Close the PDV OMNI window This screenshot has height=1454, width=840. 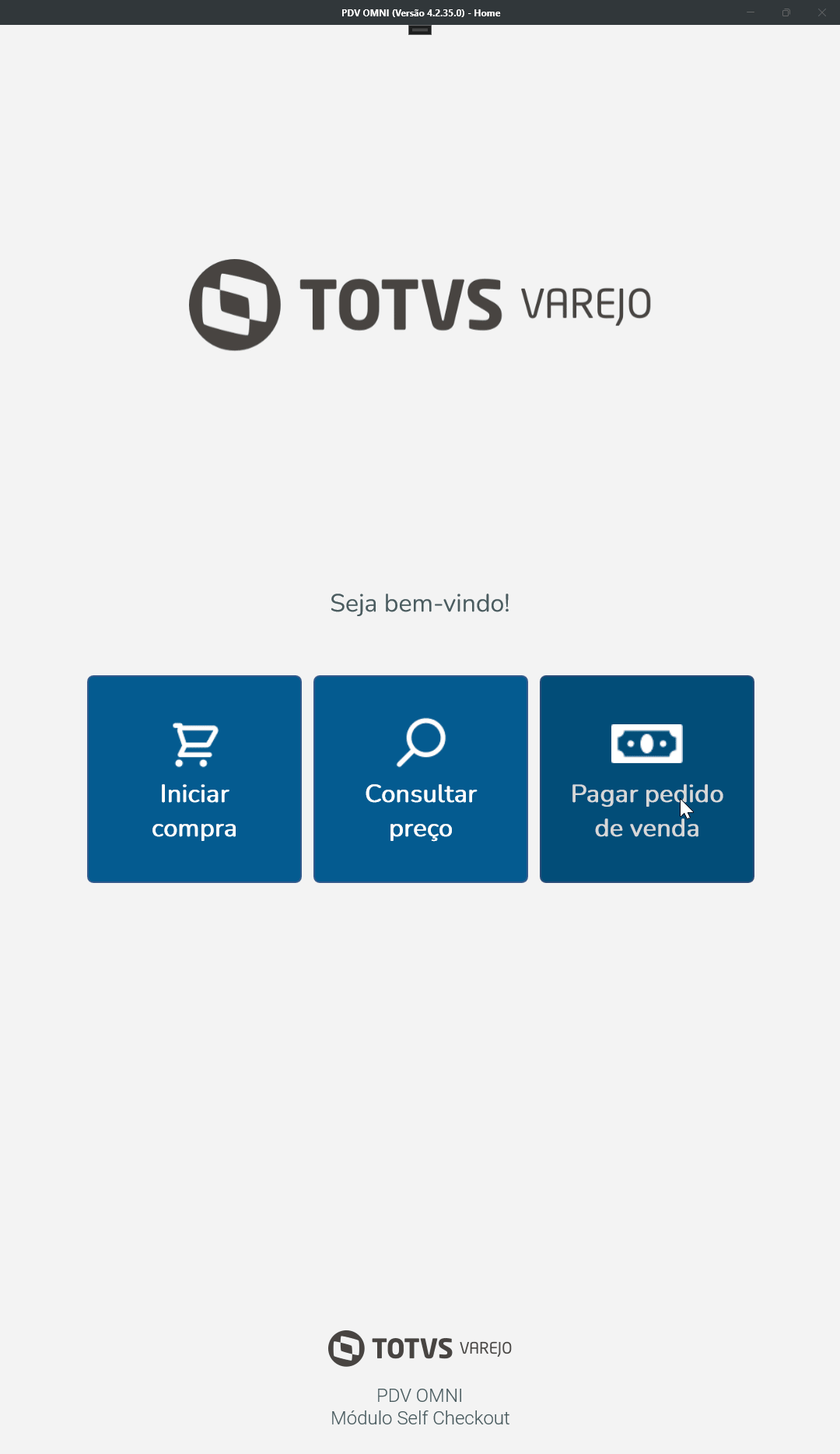pyautogui.click(x=821, y=12)
